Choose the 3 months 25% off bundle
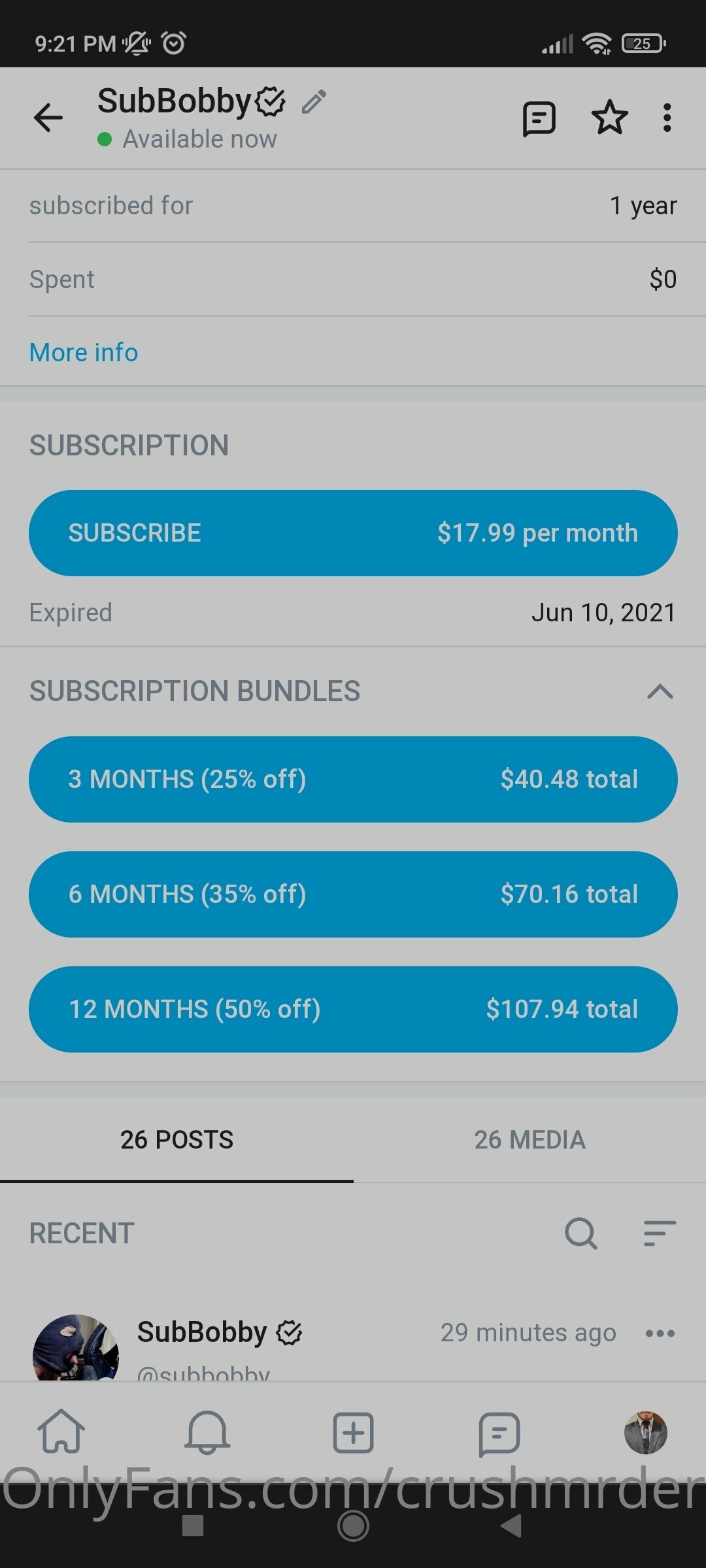This screenshot has width=706, height=1568. click(x=353, y=779)
